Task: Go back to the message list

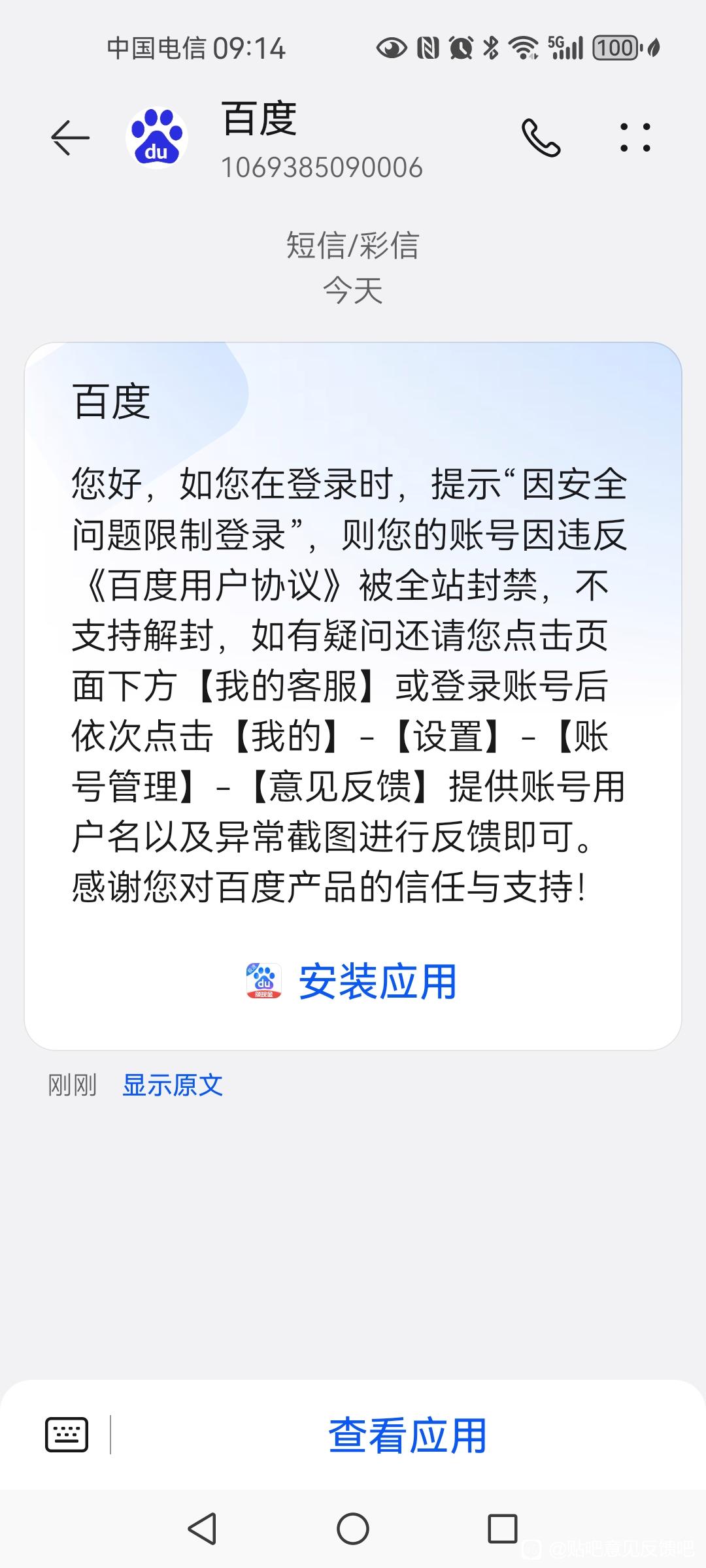Action: tap(70, 138)
